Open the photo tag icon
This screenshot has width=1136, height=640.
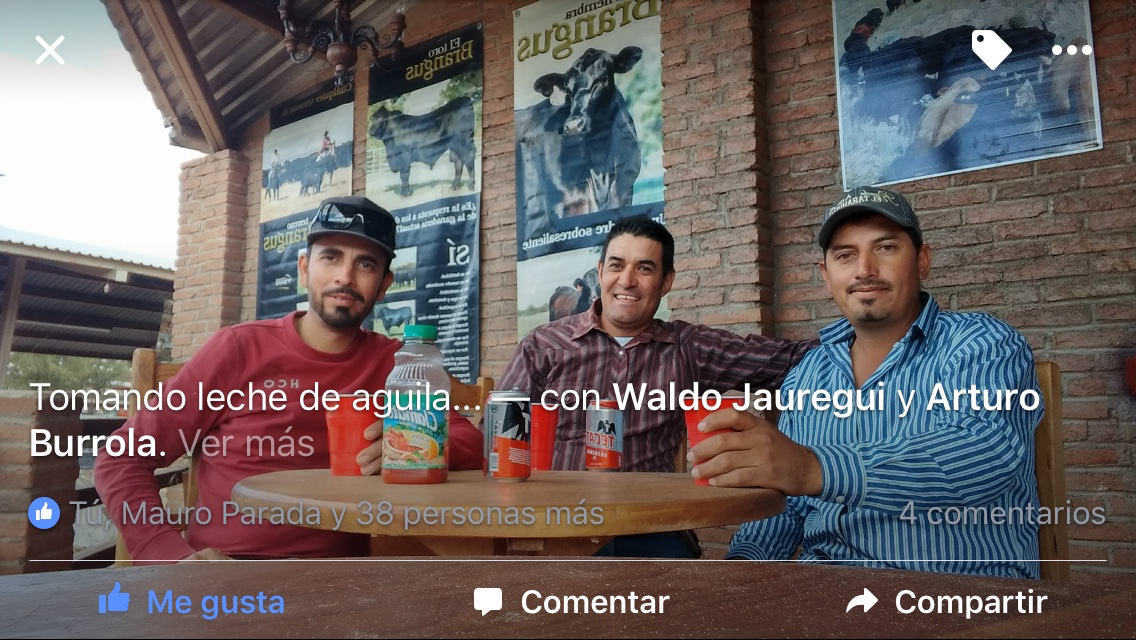990,49
